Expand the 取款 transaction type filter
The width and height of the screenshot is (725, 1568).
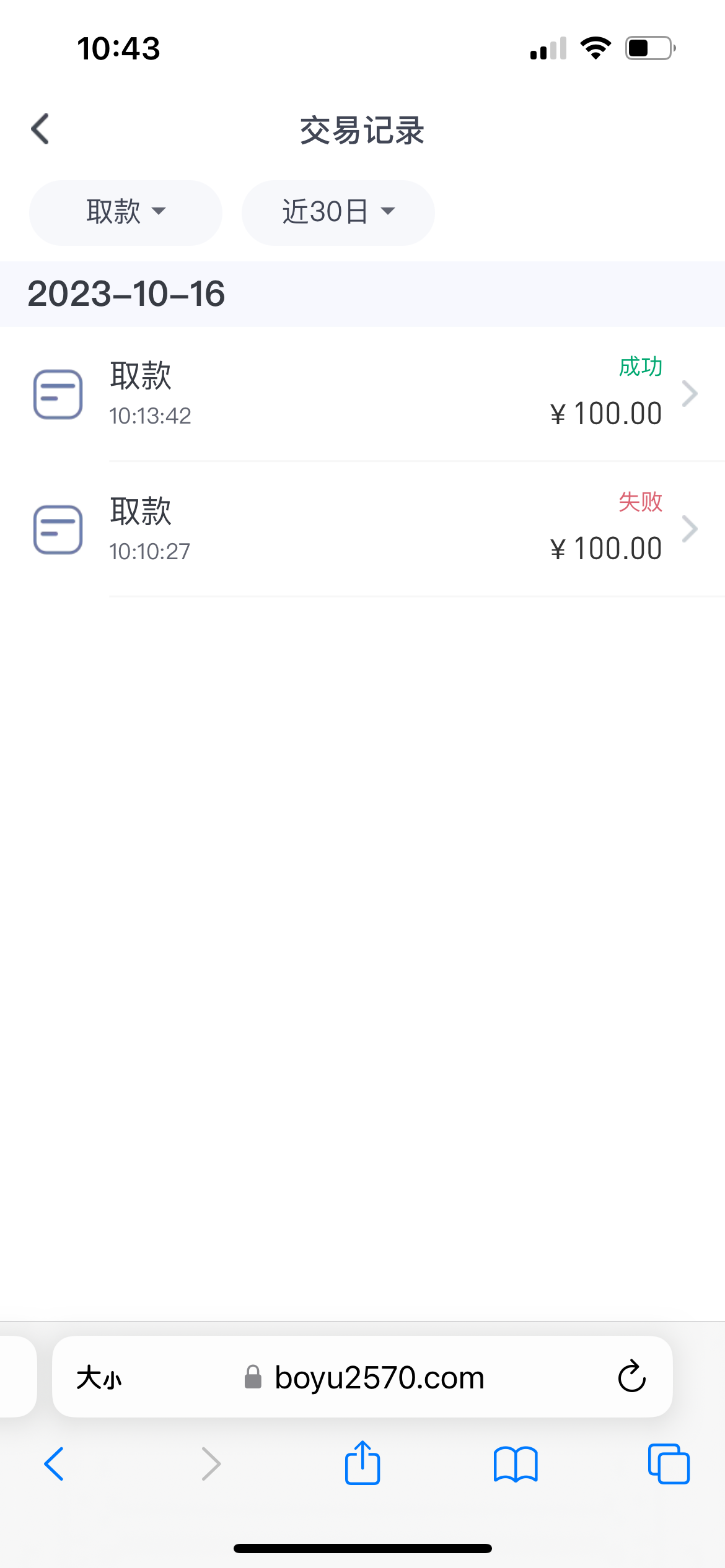(x=126, y=212)
